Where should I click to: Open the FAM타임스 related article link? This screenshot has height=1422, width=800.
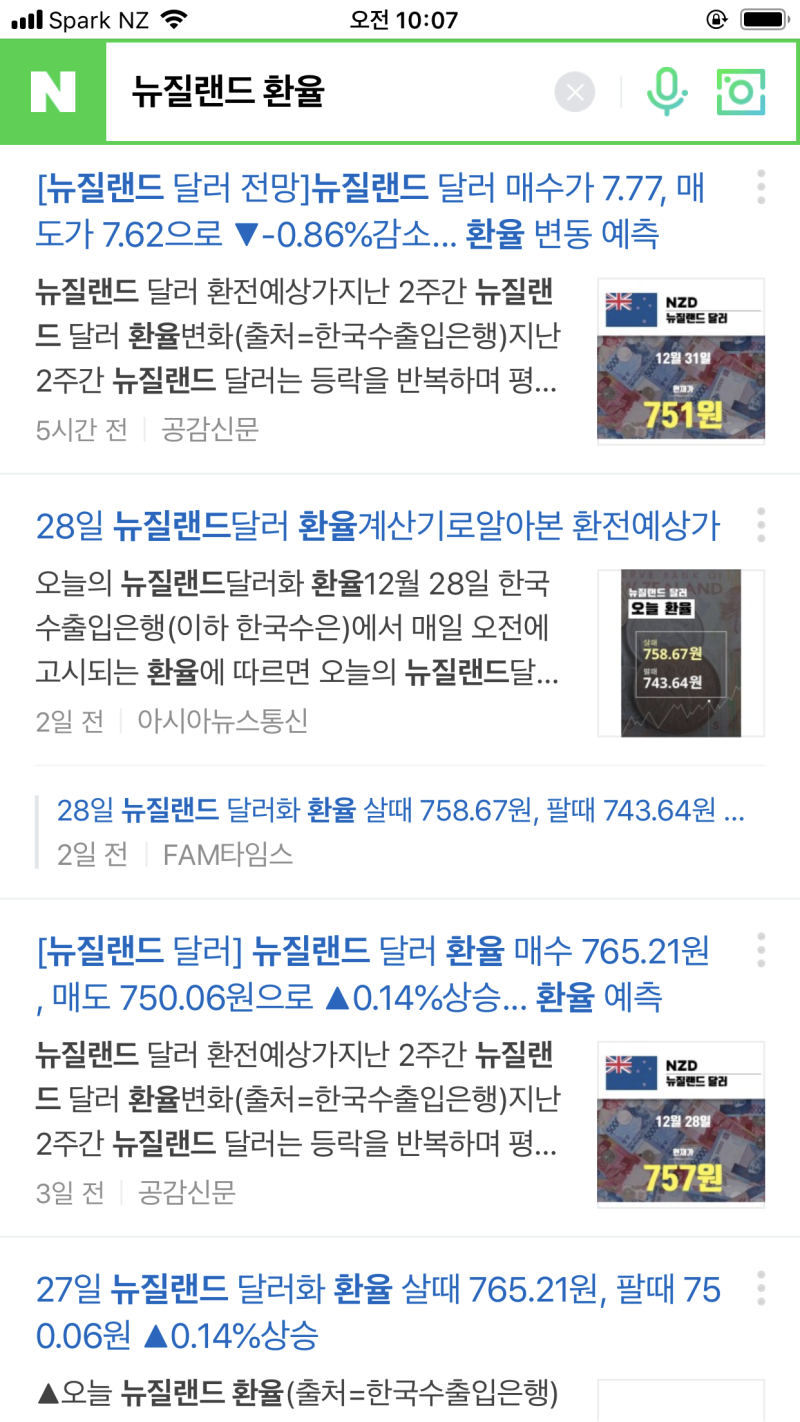click(400, 813)
